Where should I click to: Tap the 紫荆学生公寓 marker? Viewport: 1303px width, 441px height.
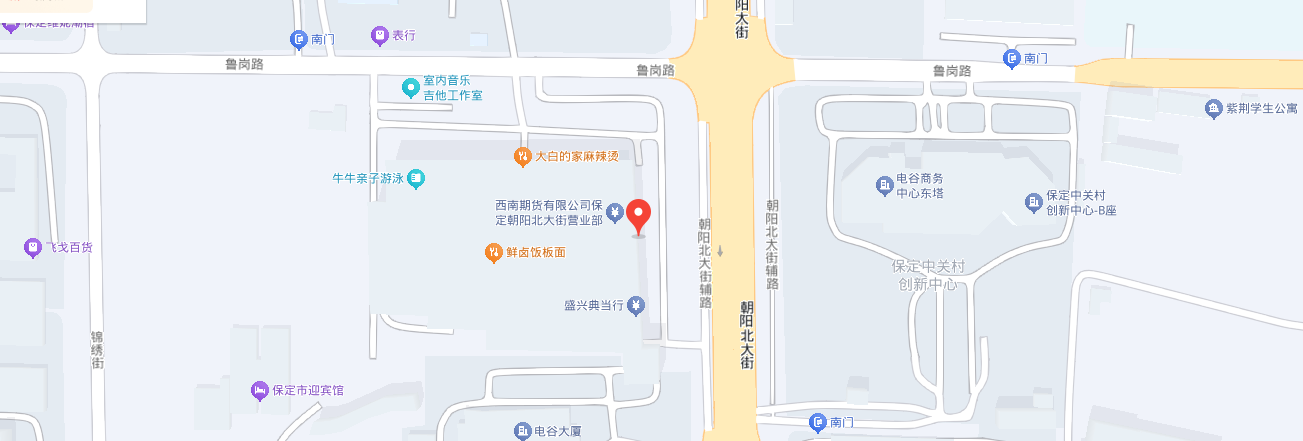1214,108
